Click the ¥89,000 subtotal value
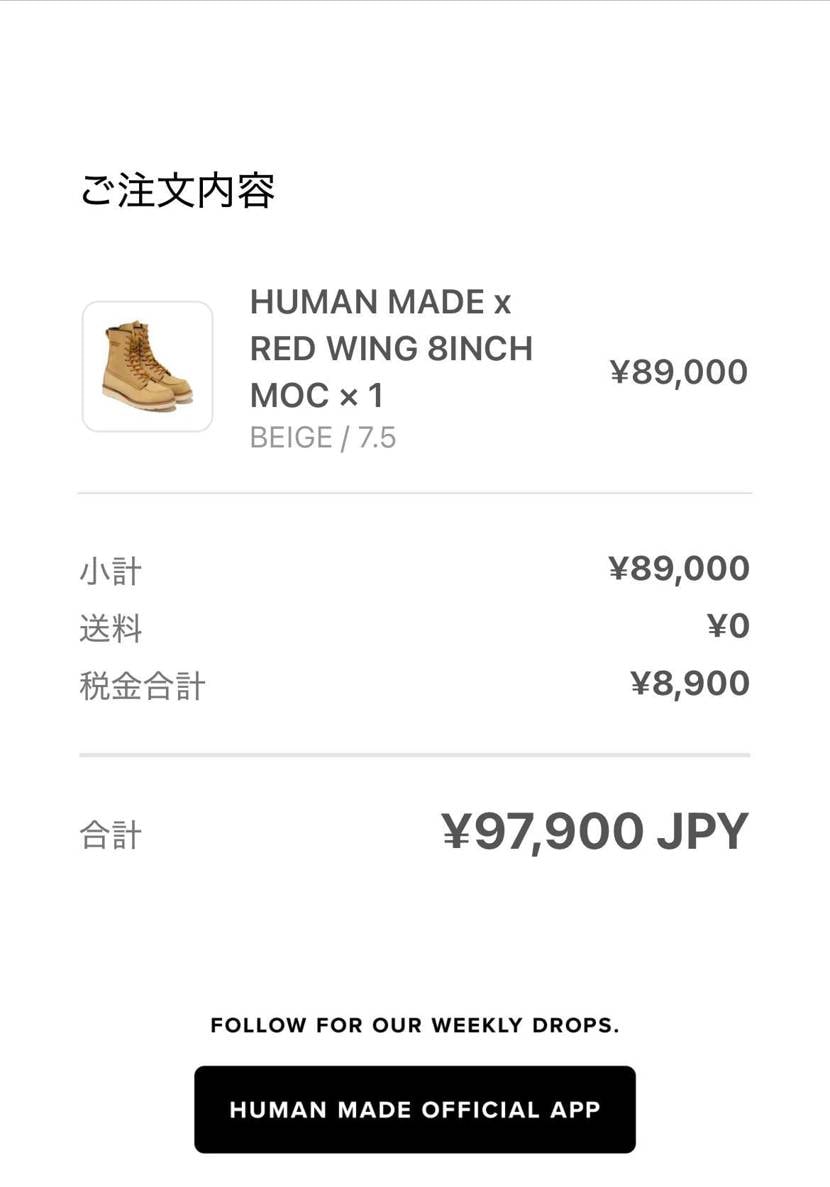Viewport: 830px width, 1187px height. (679, 567)
